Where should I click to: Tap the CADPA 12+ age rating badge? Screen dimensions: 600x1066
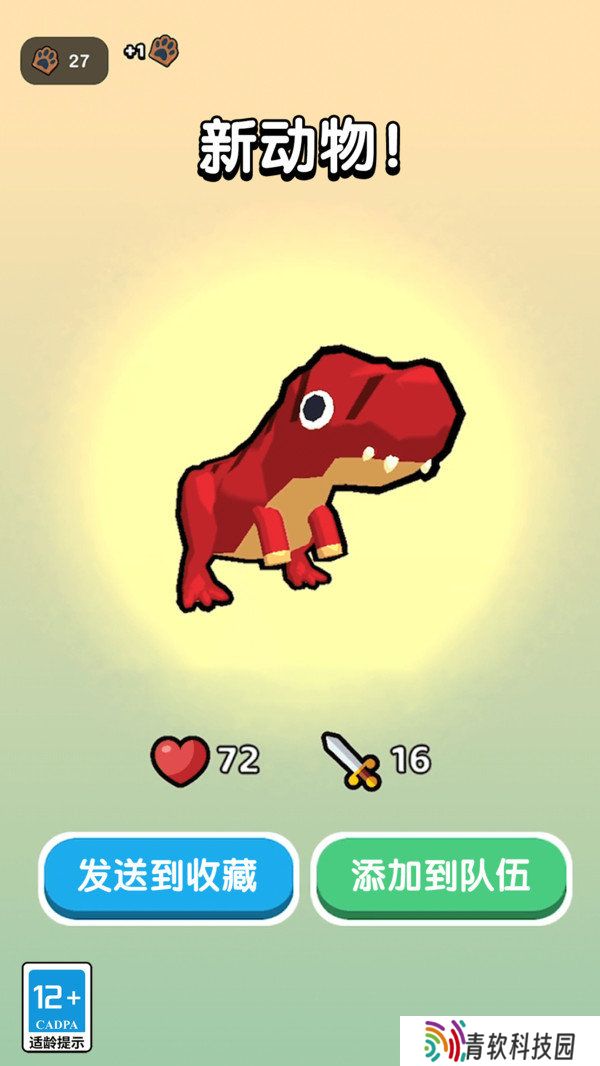57,1006
